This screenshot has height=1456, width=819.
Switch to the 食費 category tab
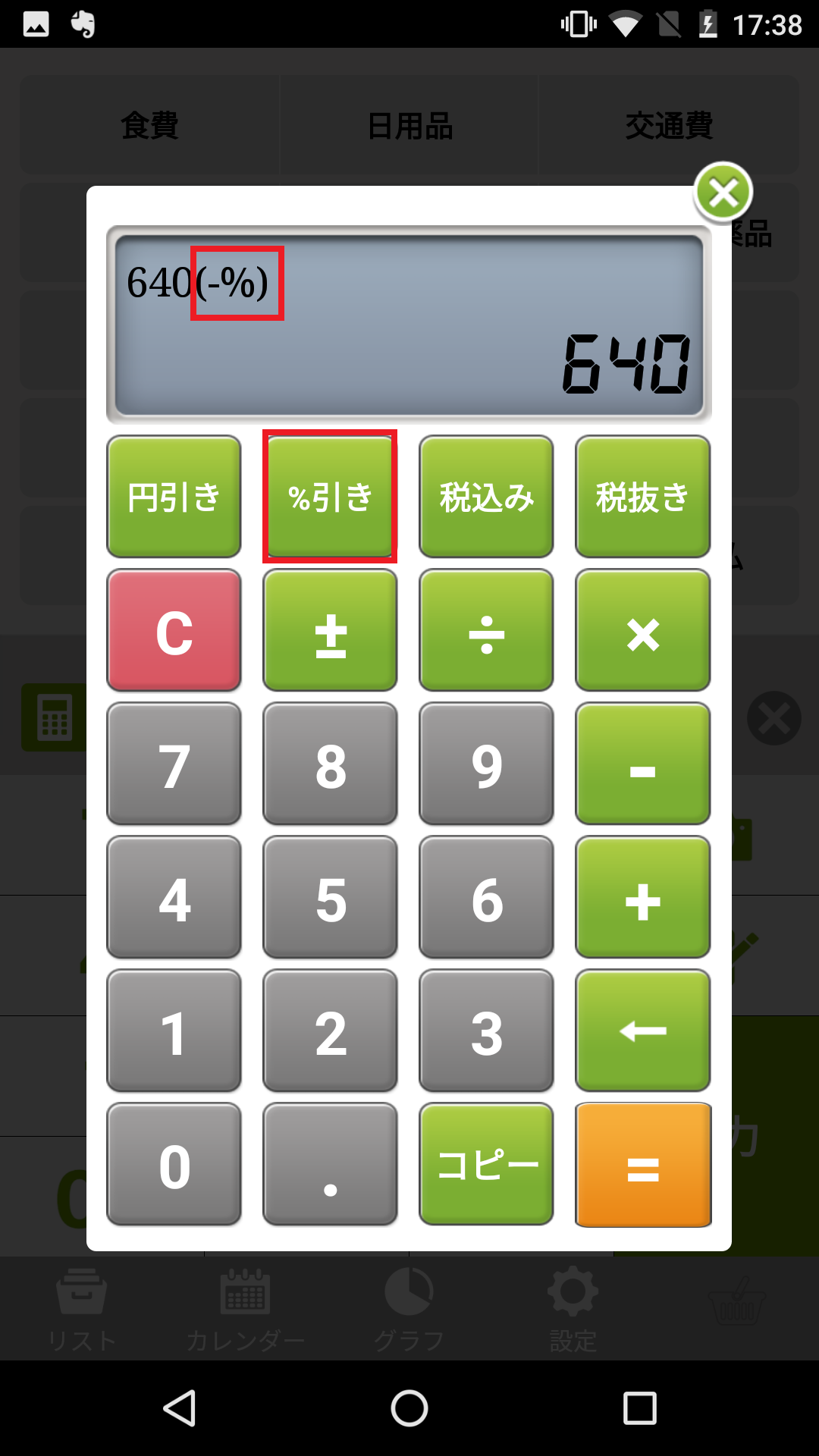pos(149,126)
